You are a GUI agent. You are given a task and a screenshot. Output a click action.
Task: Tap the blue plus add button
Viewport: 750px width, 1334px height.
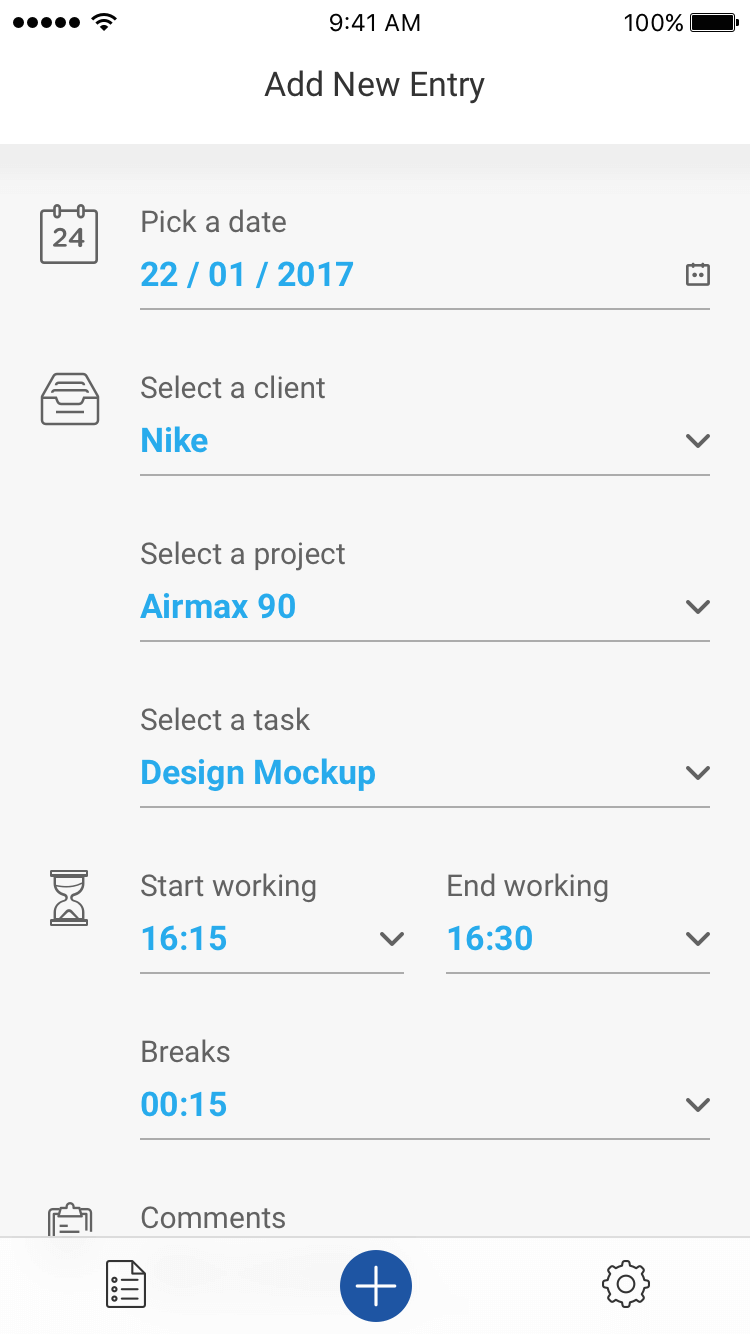click(376, 1286)
